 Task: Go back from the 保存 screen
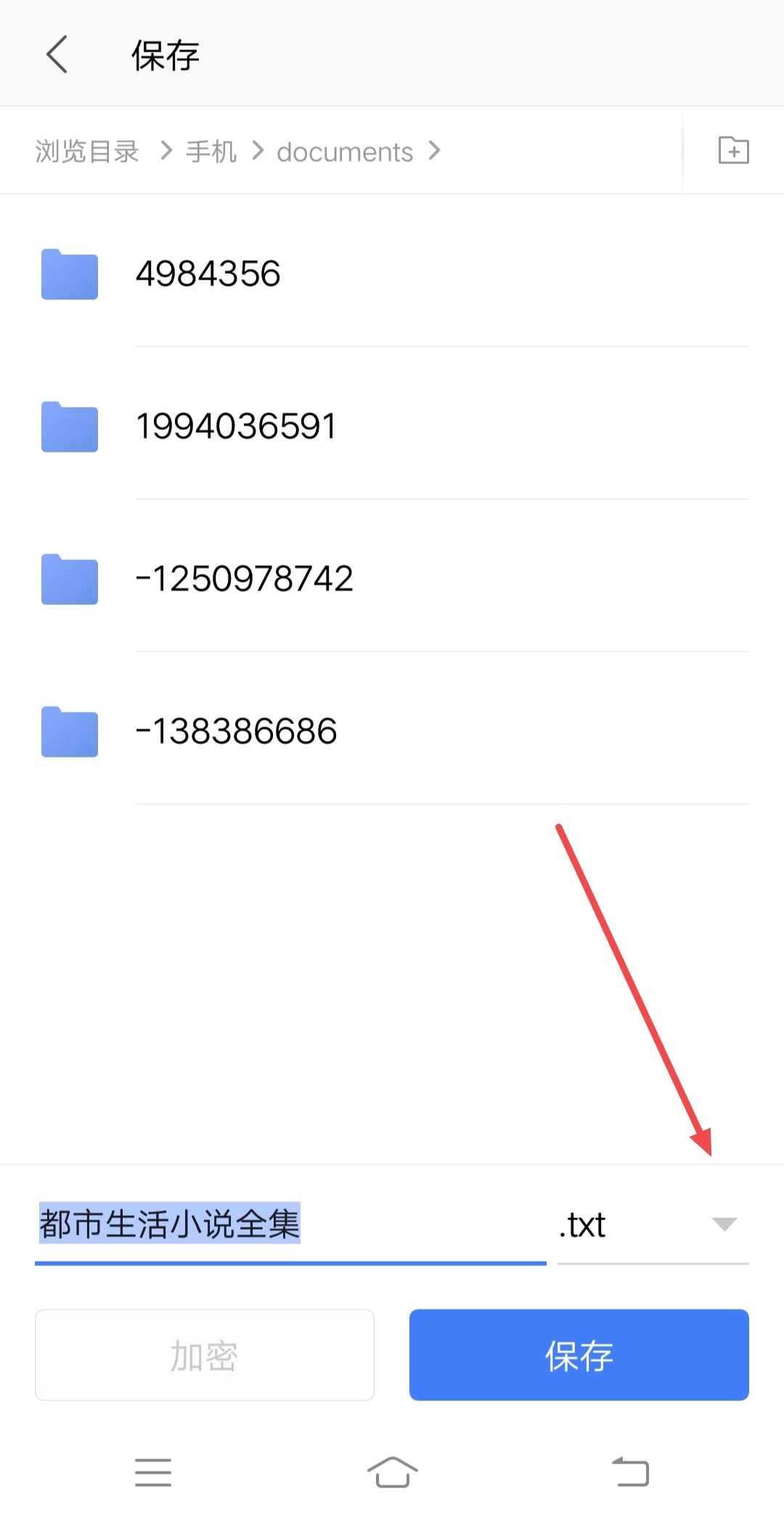(57, 54)
